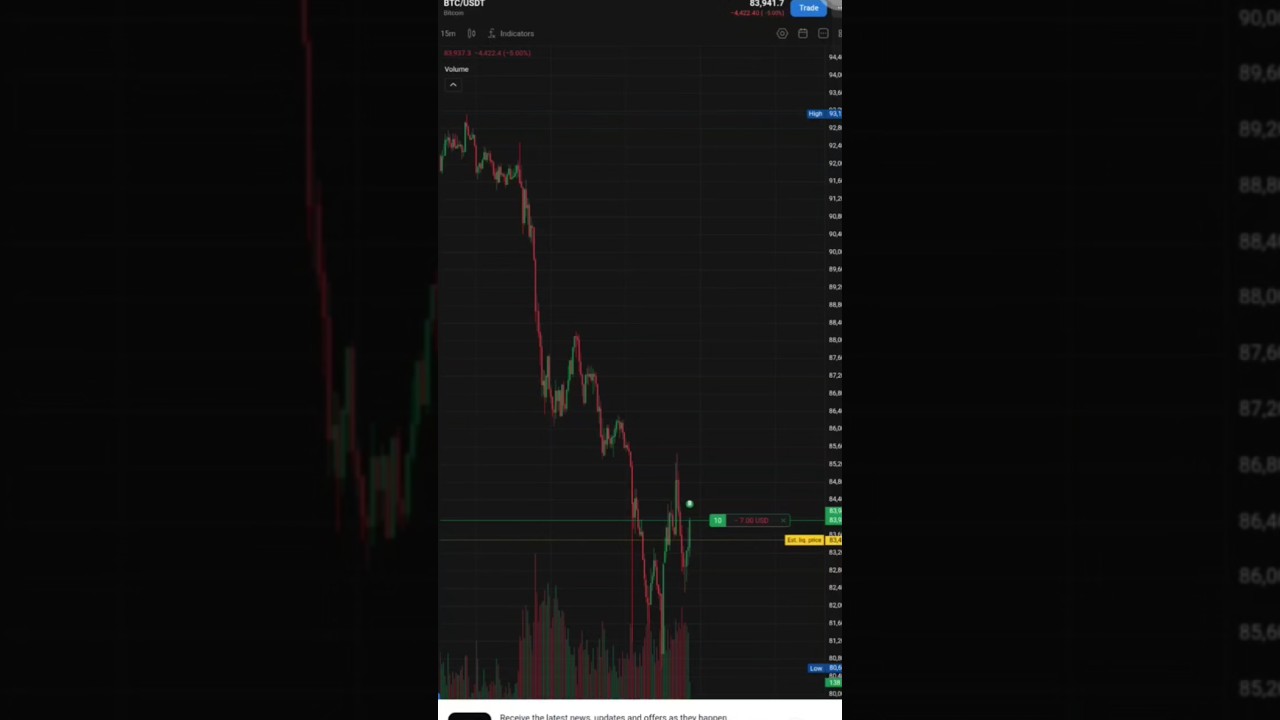Collapse the Volume indicator legend
Screen dimensions: 1280x720
tap(453, 85)
